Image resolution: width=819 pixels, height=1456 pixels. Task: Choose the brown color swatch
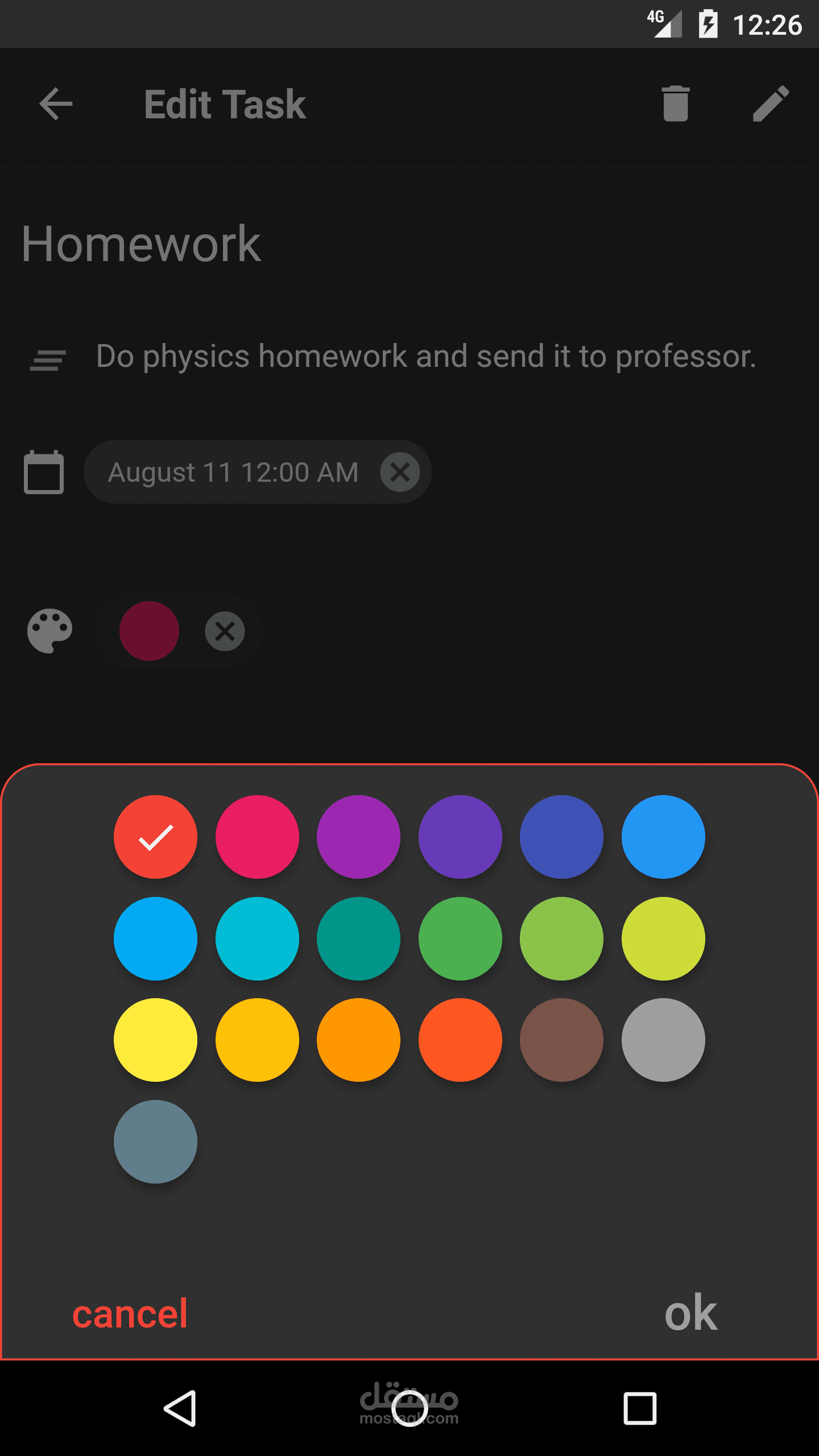pyautogui.click(x=561, y=1040)
